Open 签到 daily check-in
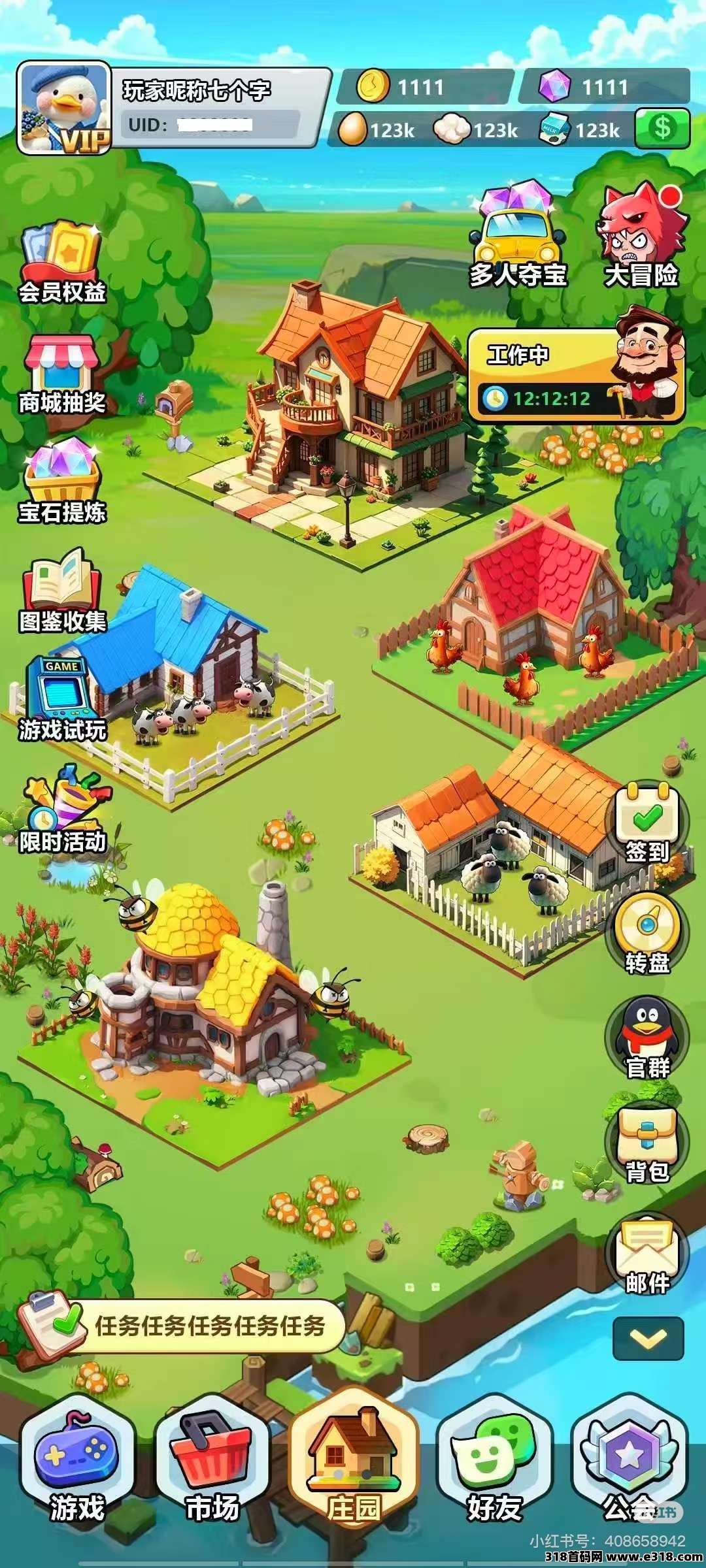 647,823
